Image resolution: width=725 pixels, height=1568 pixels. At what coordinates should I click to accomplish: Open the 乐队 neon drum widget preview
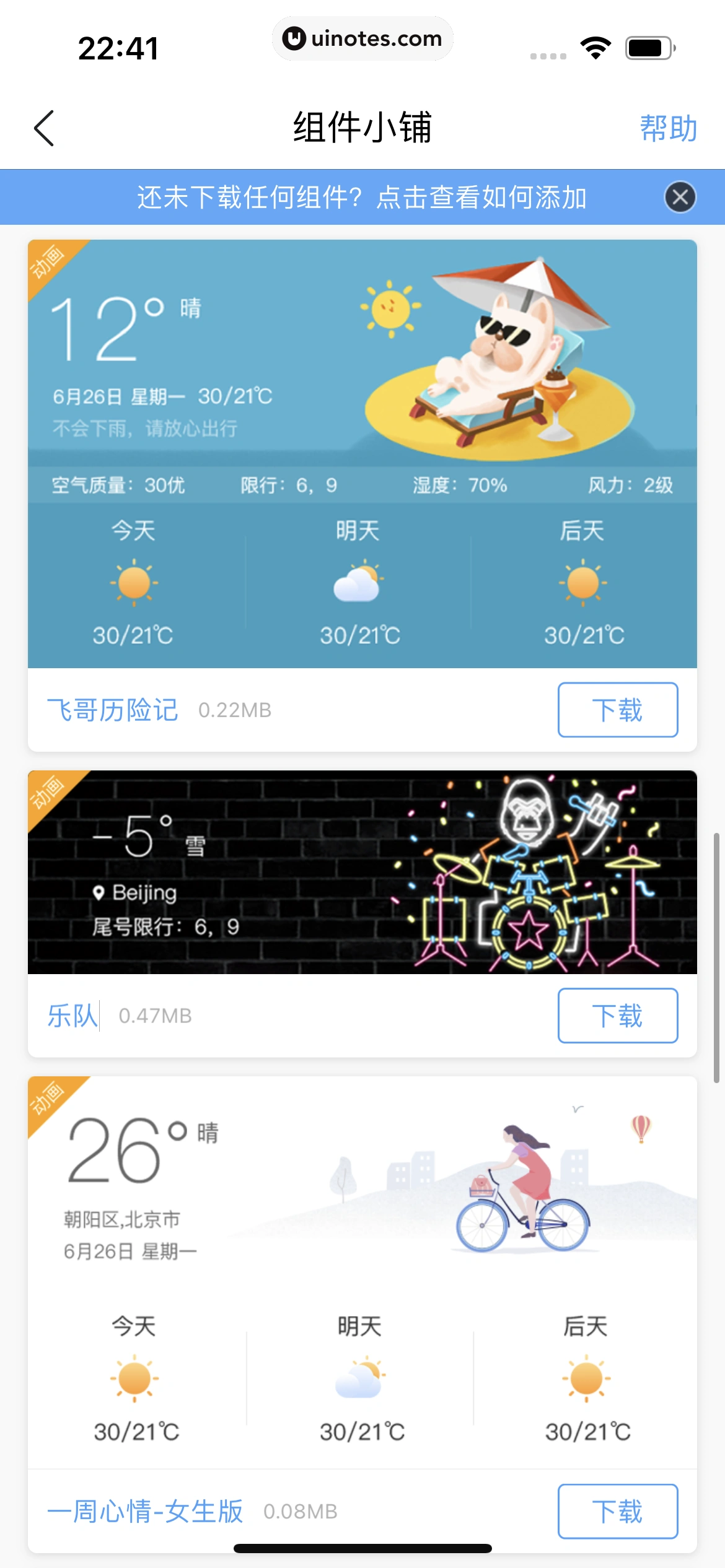362,872
